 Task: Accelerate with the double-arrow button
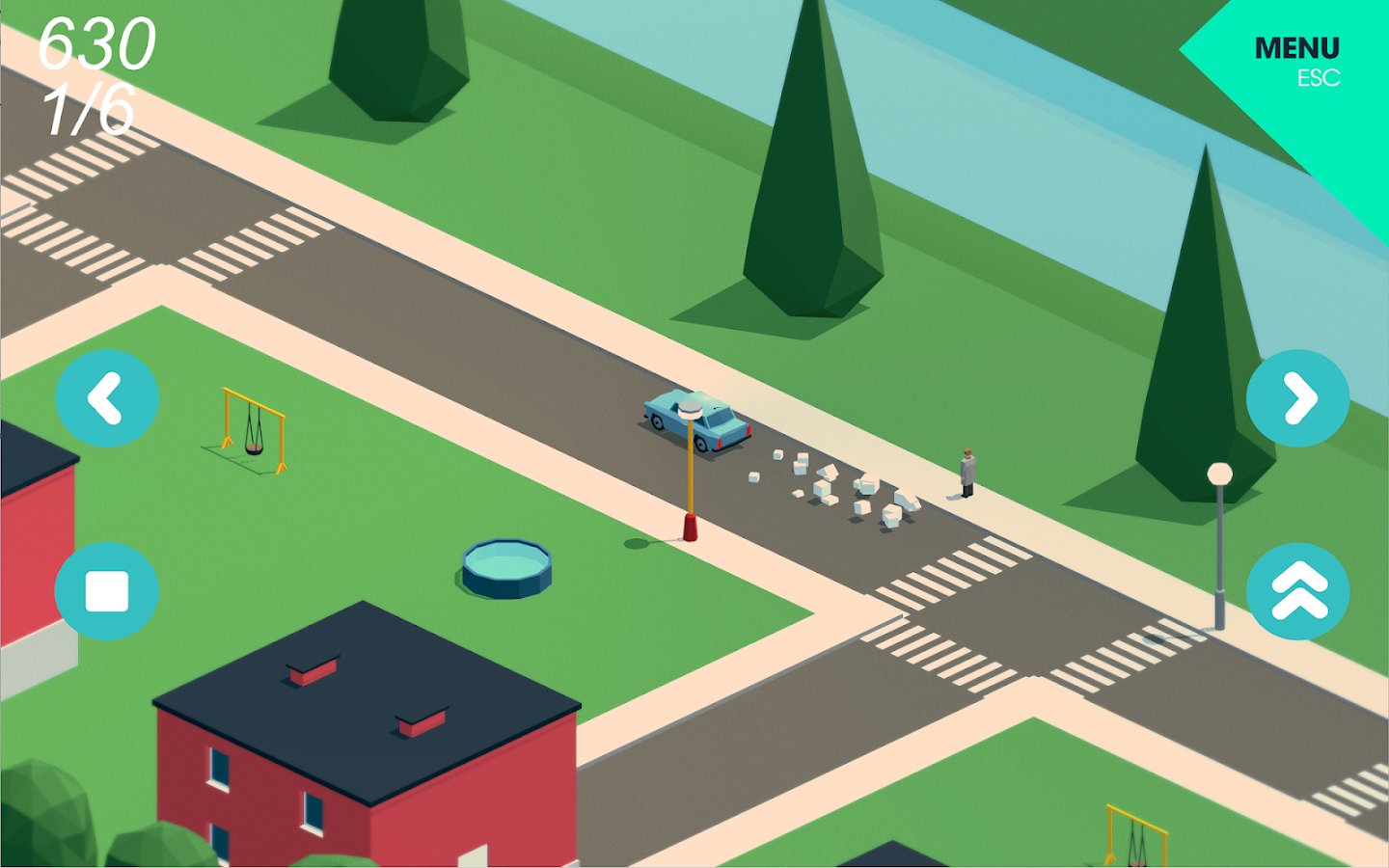click(1297, 591)
